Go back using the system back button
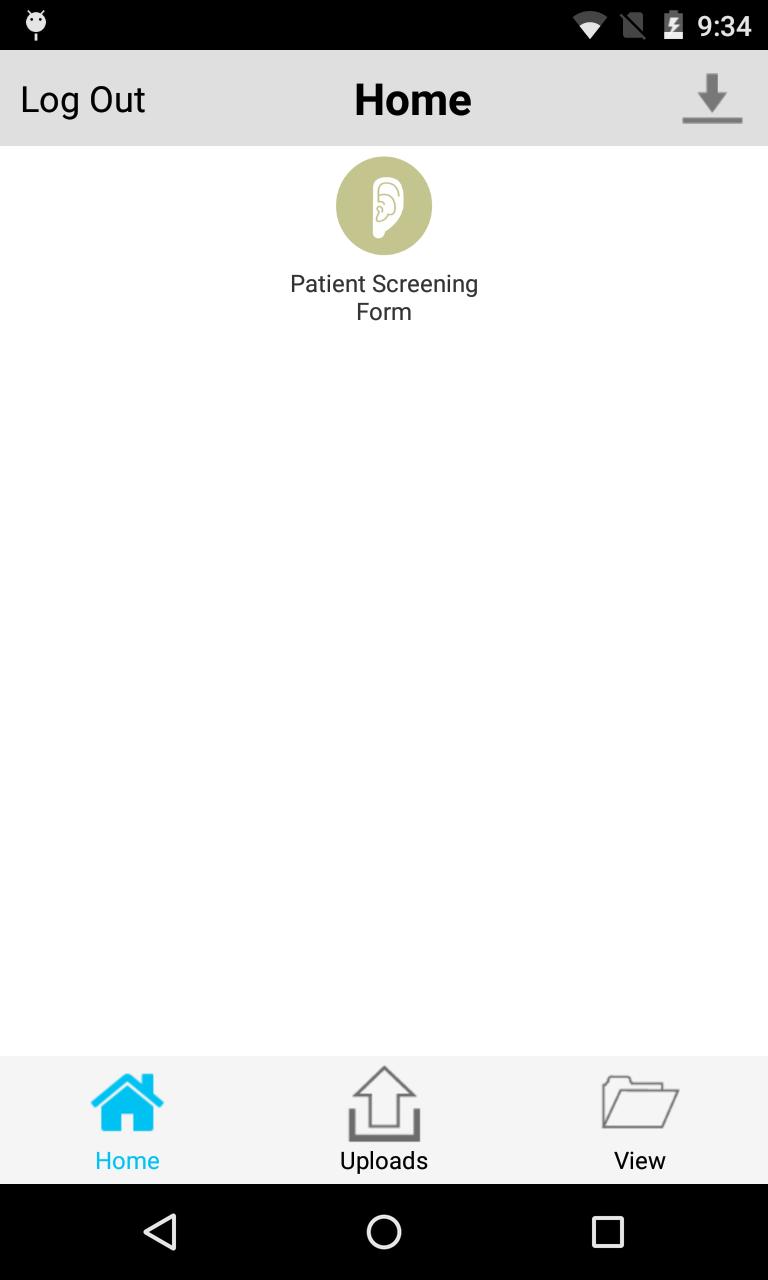Image resolution: width=768 pixels, height=1280 pixels. tap(160, 1232)
